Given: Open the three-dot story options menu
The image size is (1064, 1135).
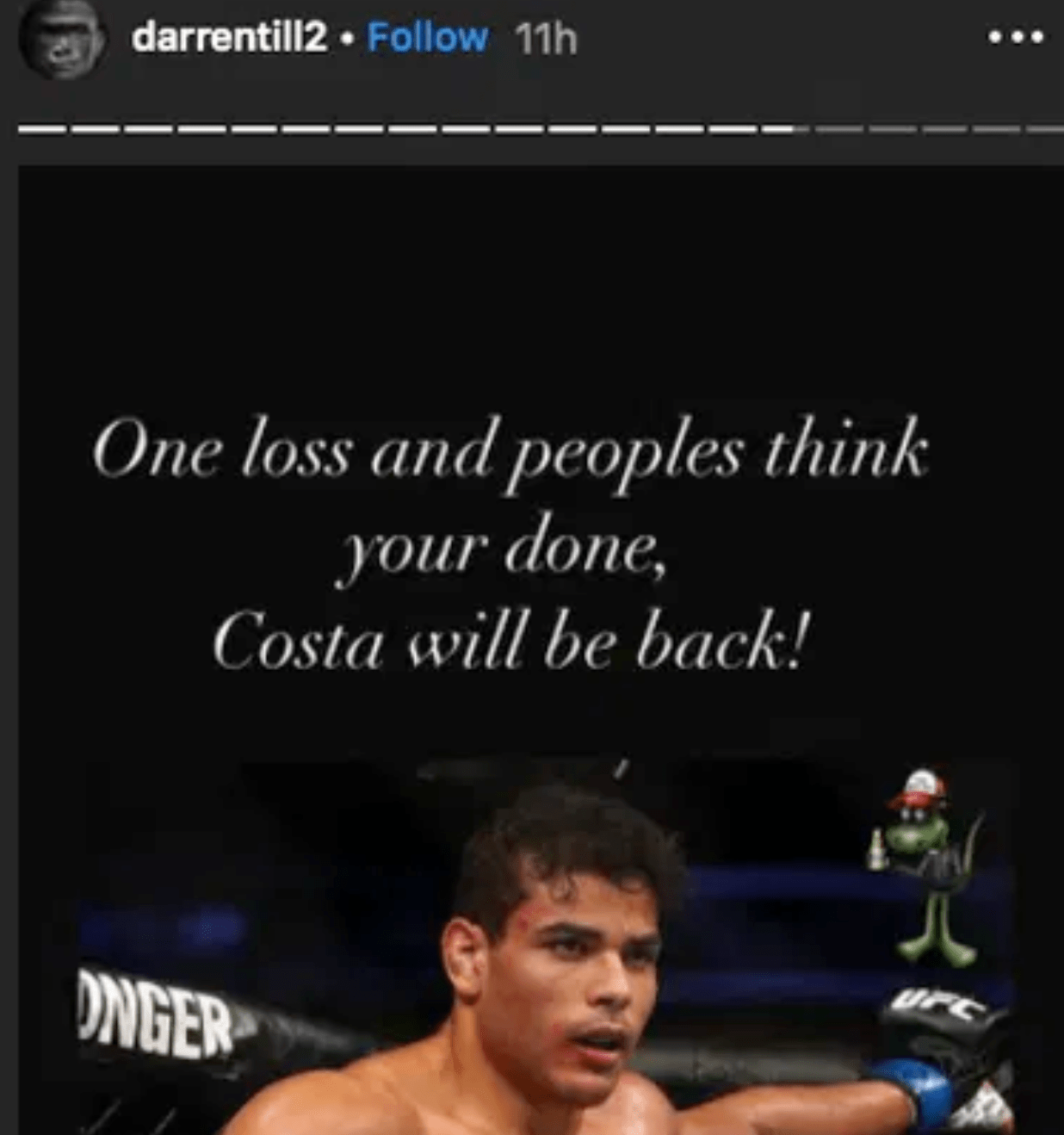Looking at the screenshot, I should (x=1016, y=38).
